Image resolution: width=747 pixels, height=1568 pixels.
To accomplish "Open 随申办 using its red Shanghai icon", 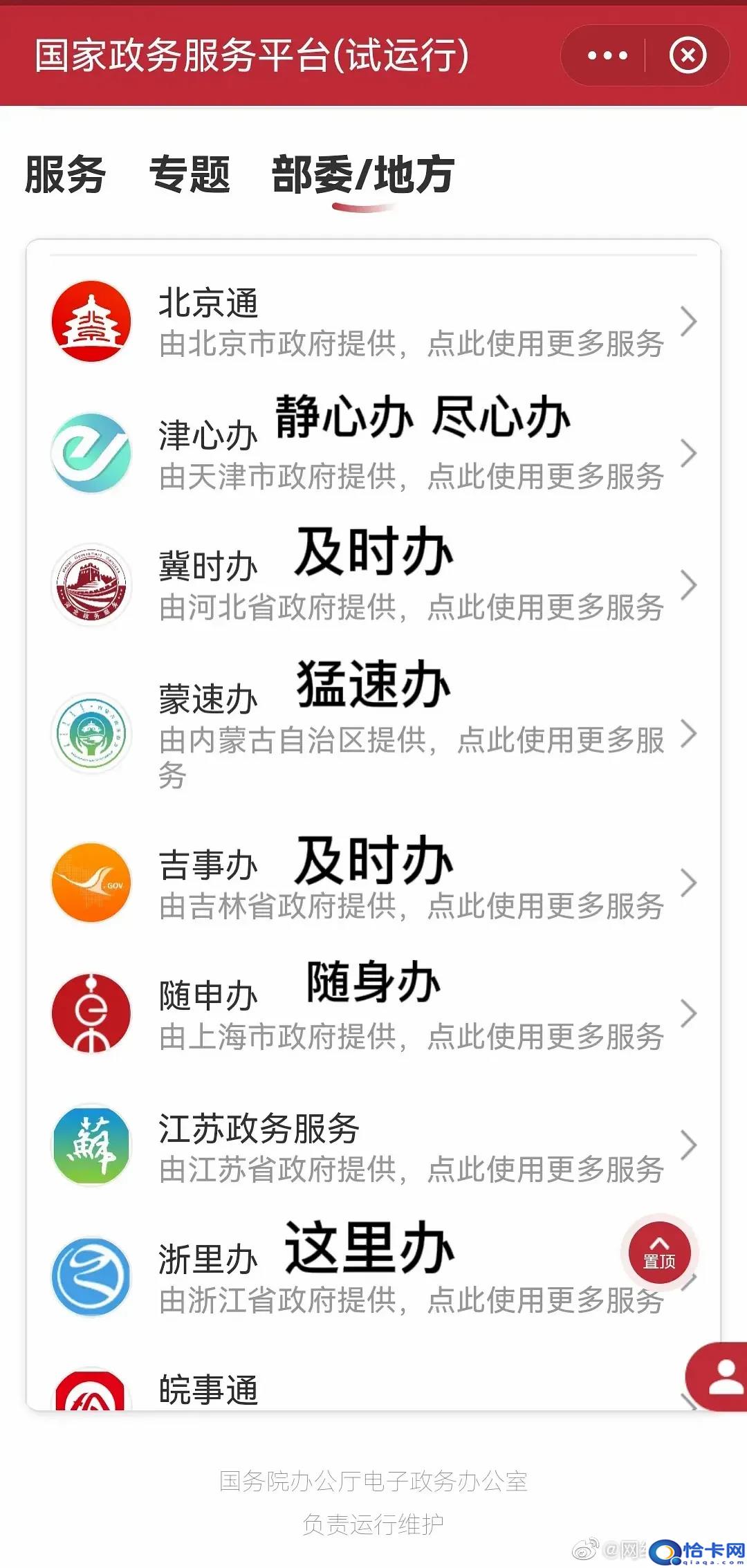I will (x=90, y=1012).
